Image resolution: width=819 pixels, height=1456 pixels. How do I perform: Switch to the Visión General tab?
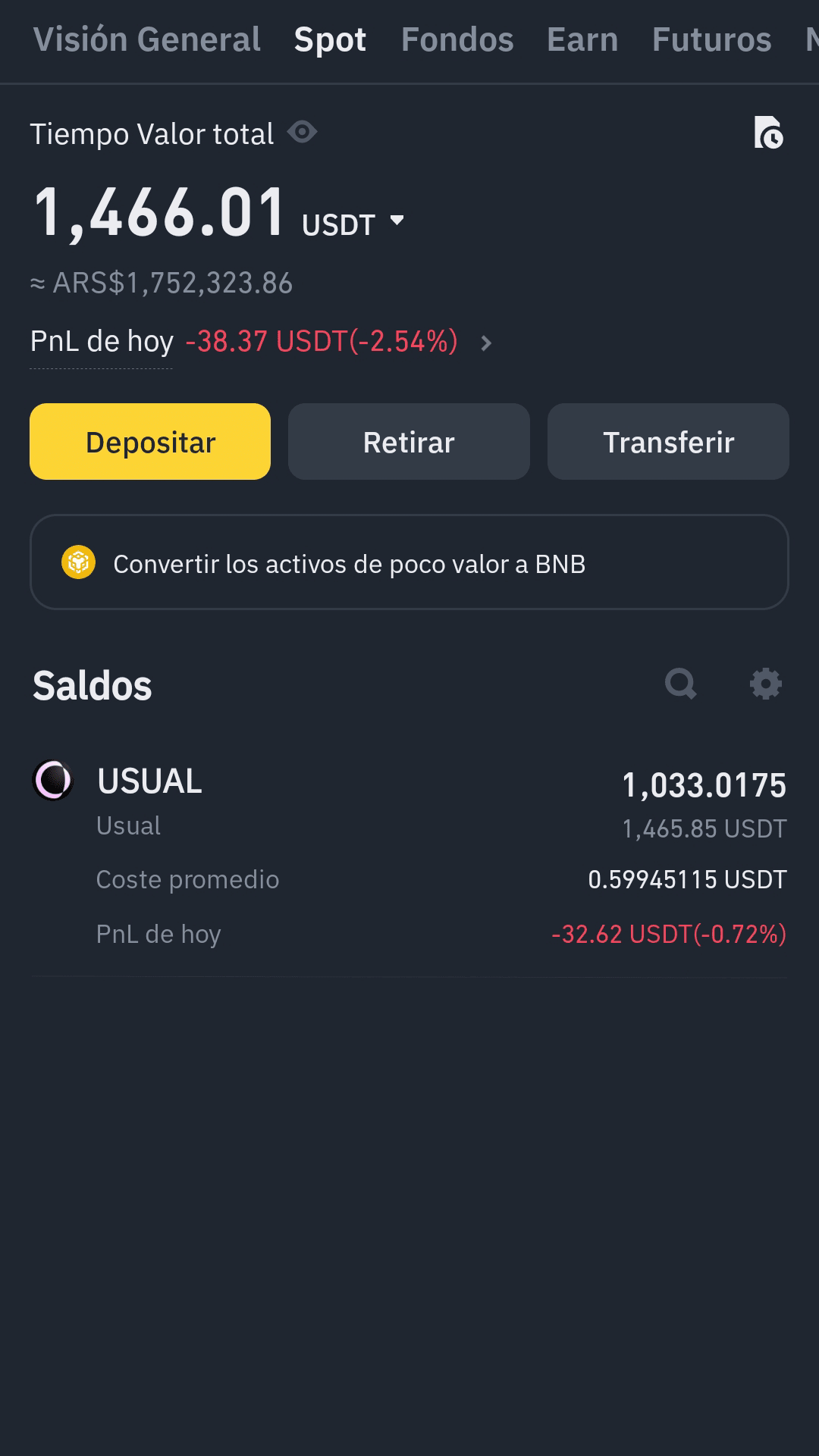(146, 39)
